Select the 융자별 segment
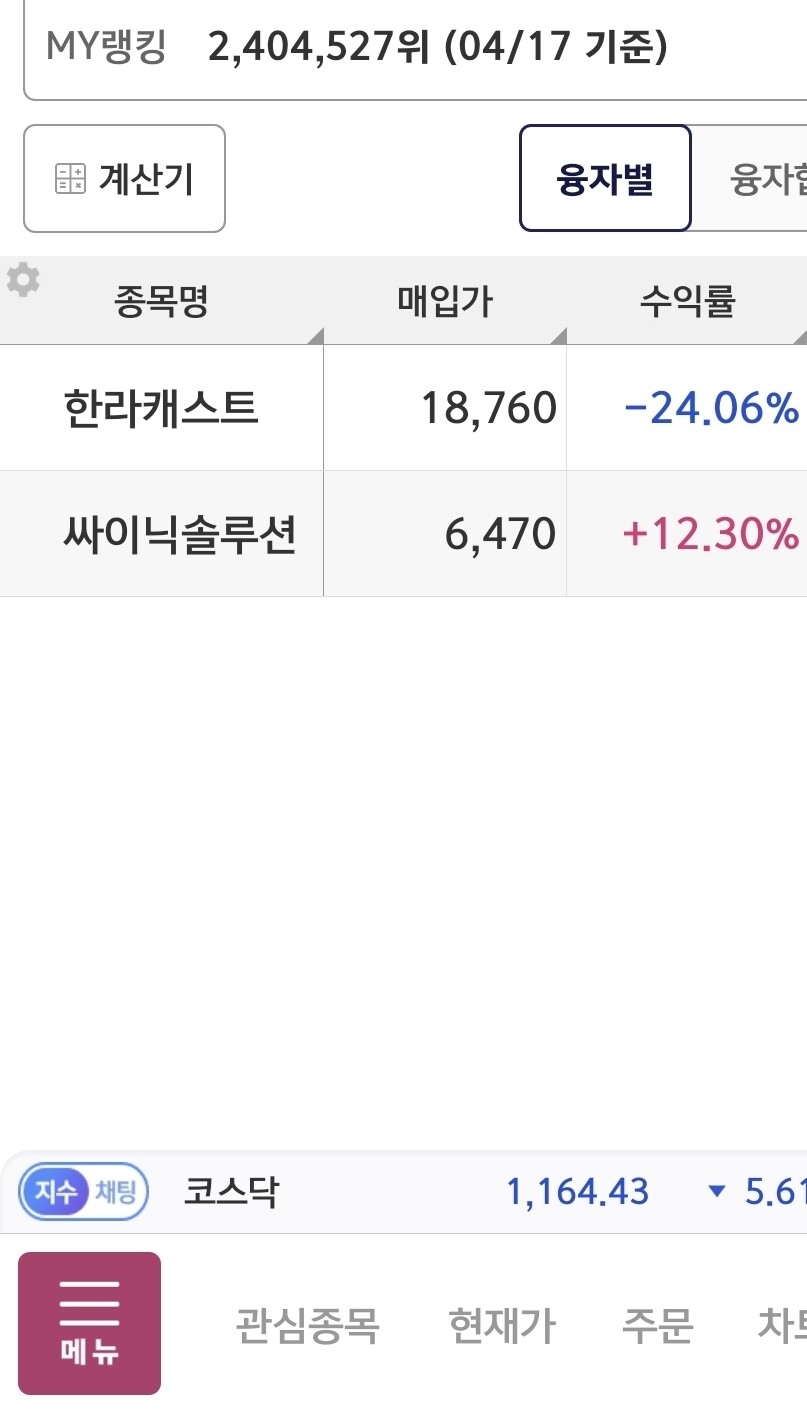 coord(605,179)
